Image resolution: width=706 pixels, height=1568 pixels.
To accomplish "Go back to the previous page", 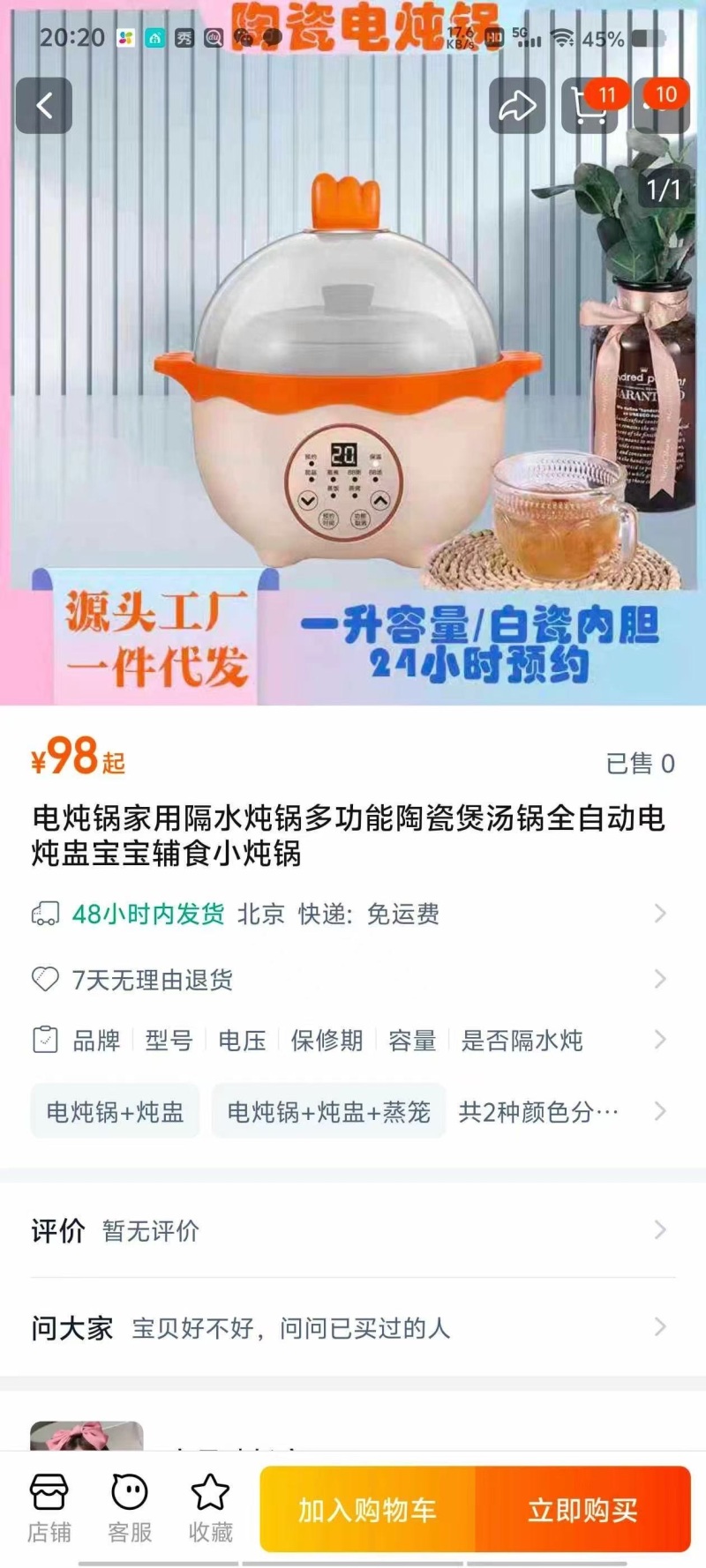I will point(43,106).
